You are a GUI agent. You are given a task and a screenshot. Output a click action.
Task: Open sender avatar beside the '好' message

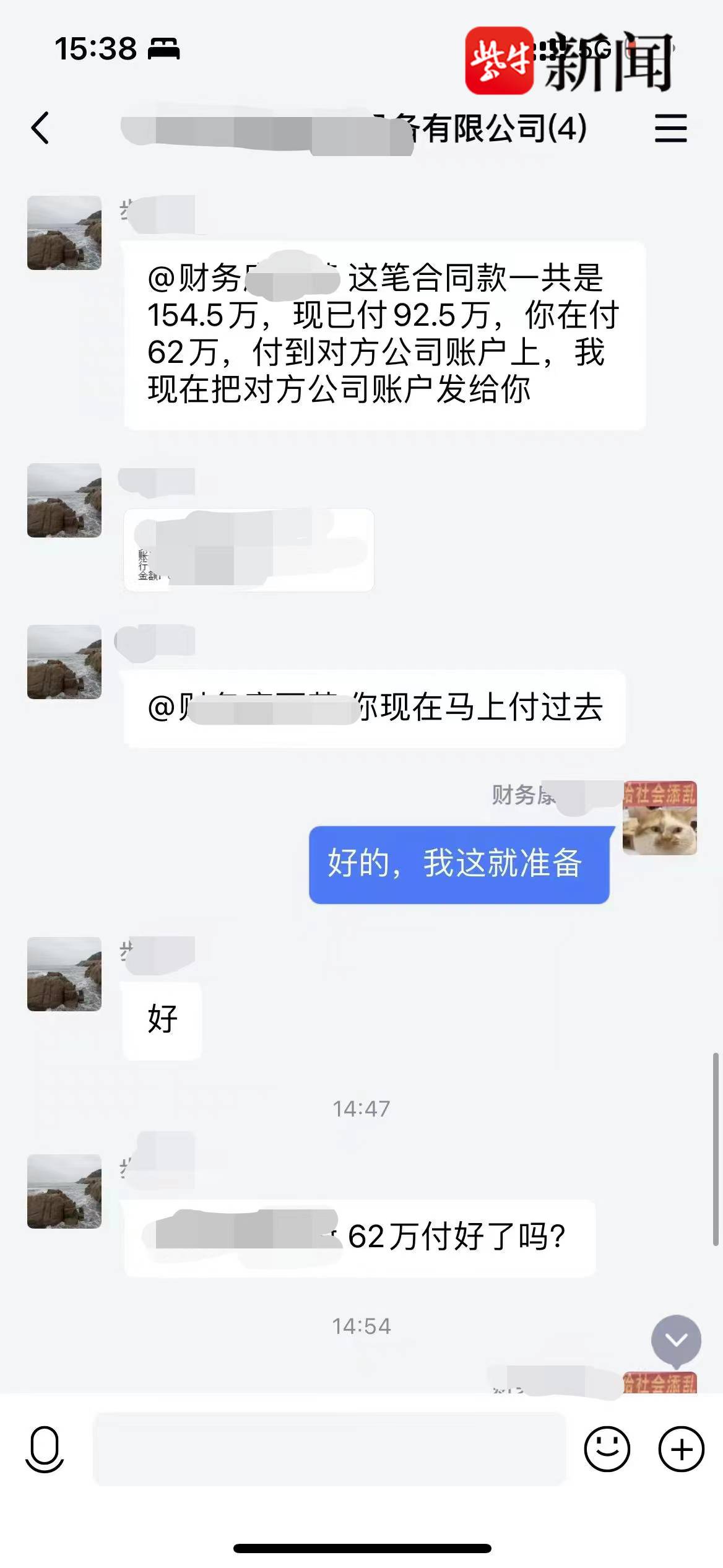(x=64, y=974)
